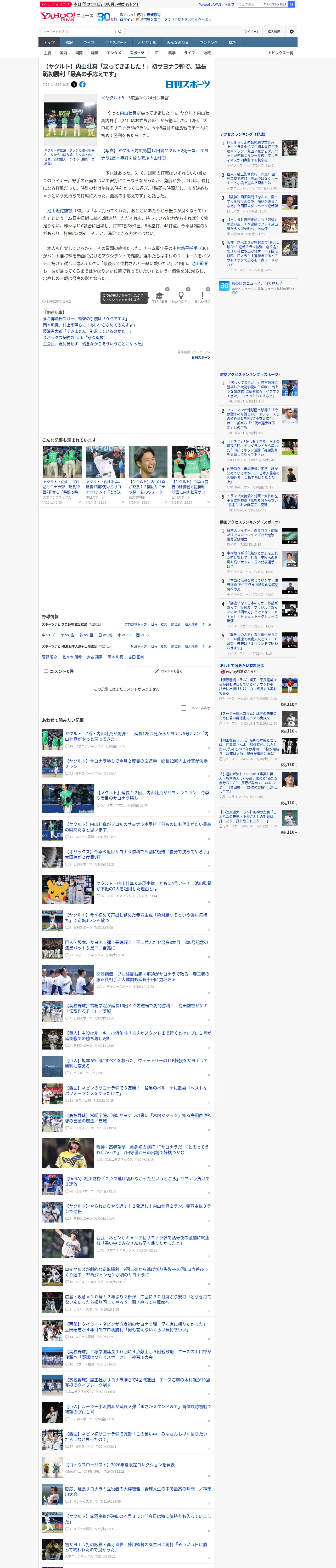Tap コメントを書く button
336x1568 pixels.
(x=169, y=671)
